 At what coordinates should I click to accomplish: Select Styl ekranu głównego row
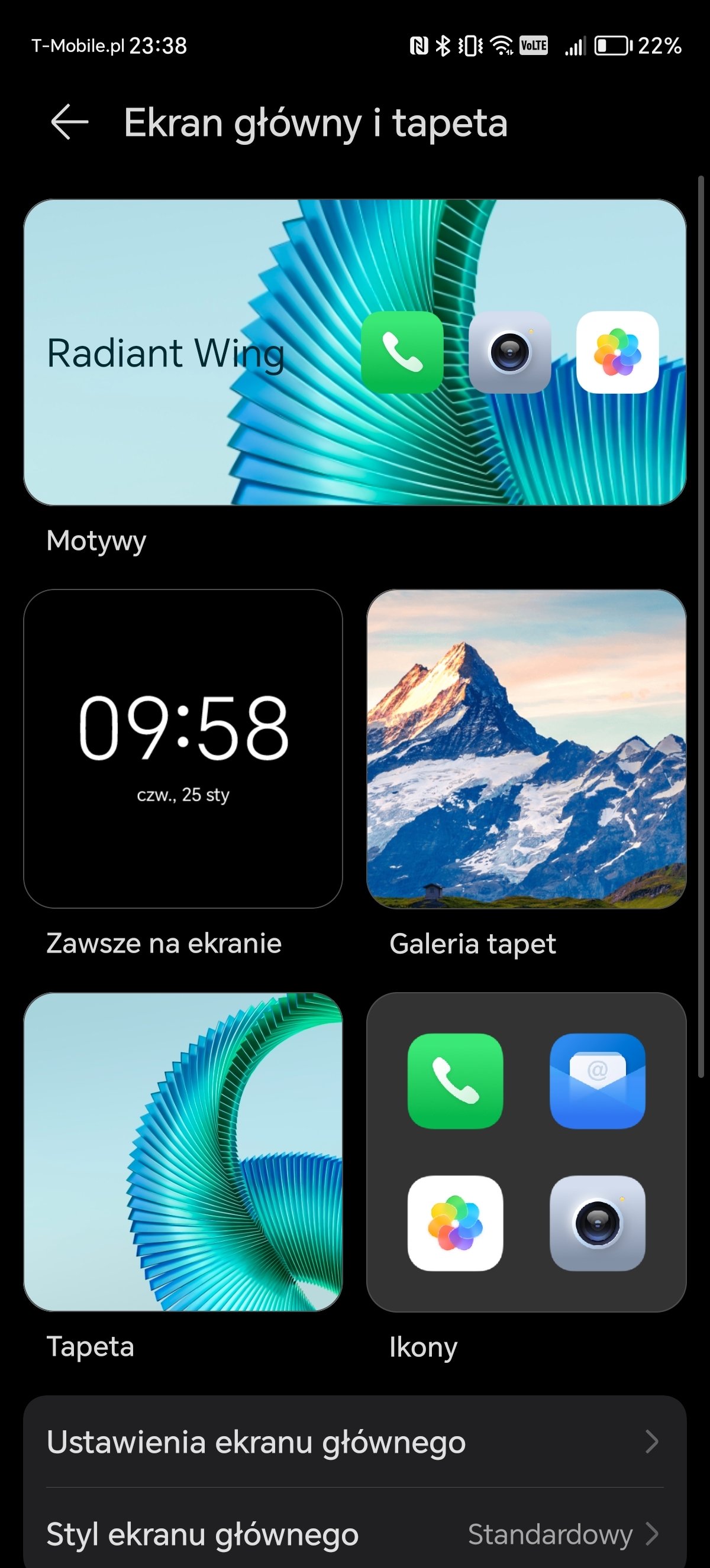(354, 1534)
